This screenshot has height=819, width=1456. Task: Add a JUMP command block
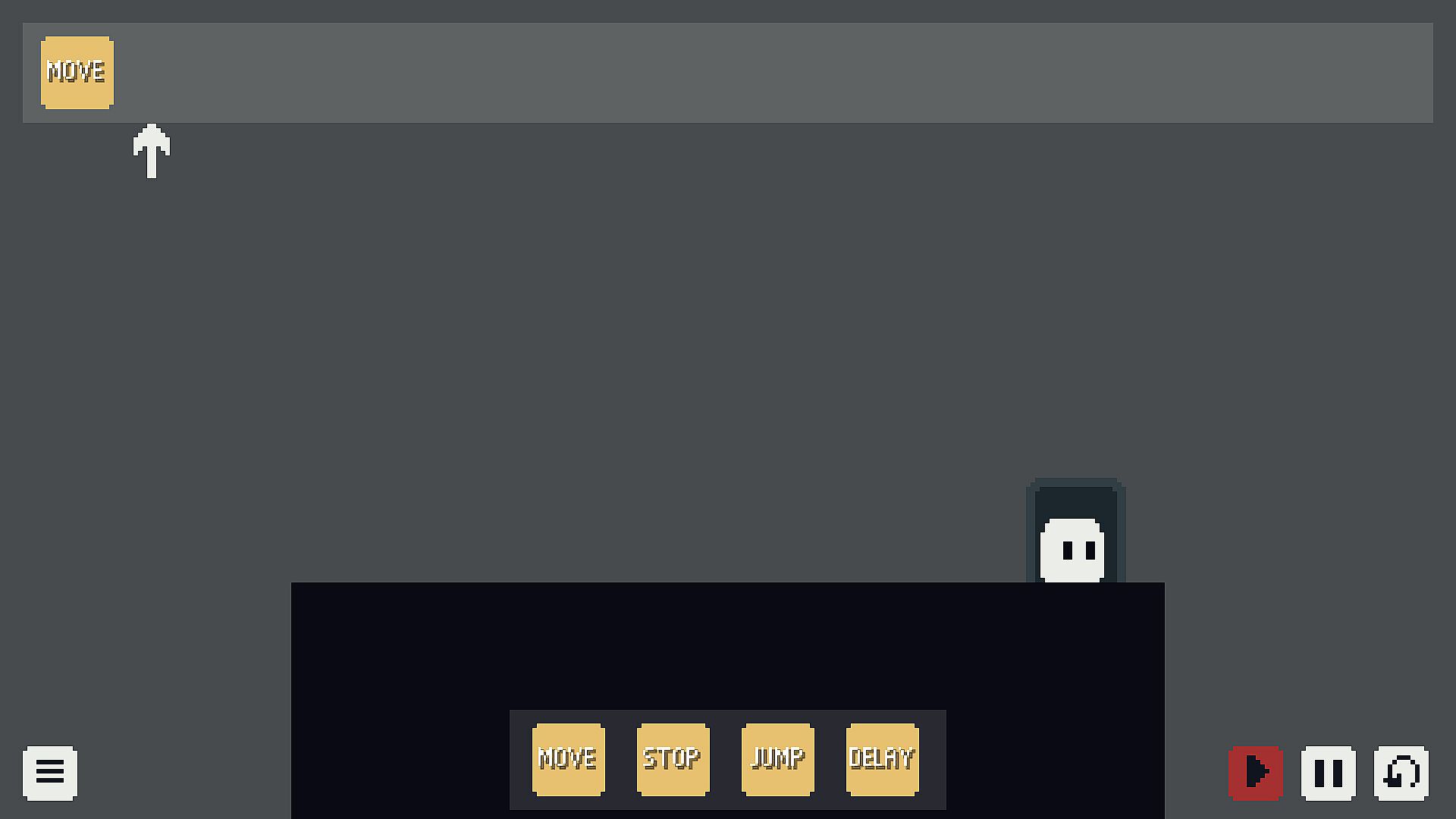tap(778, 759)
